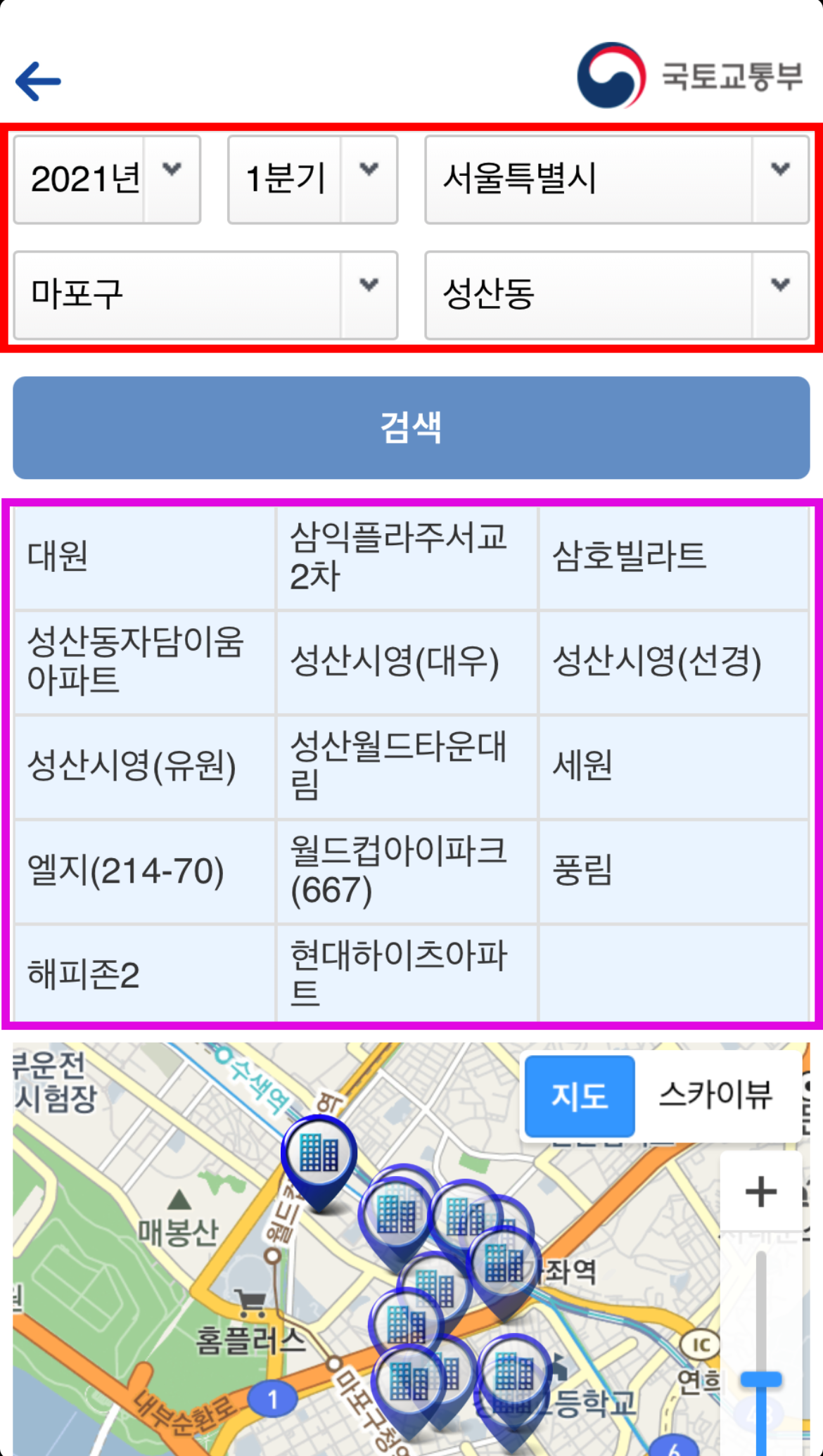Go back using the arrow
Image resolution: width=823 pixels, height=1456 pixels.
click(39, 81)
